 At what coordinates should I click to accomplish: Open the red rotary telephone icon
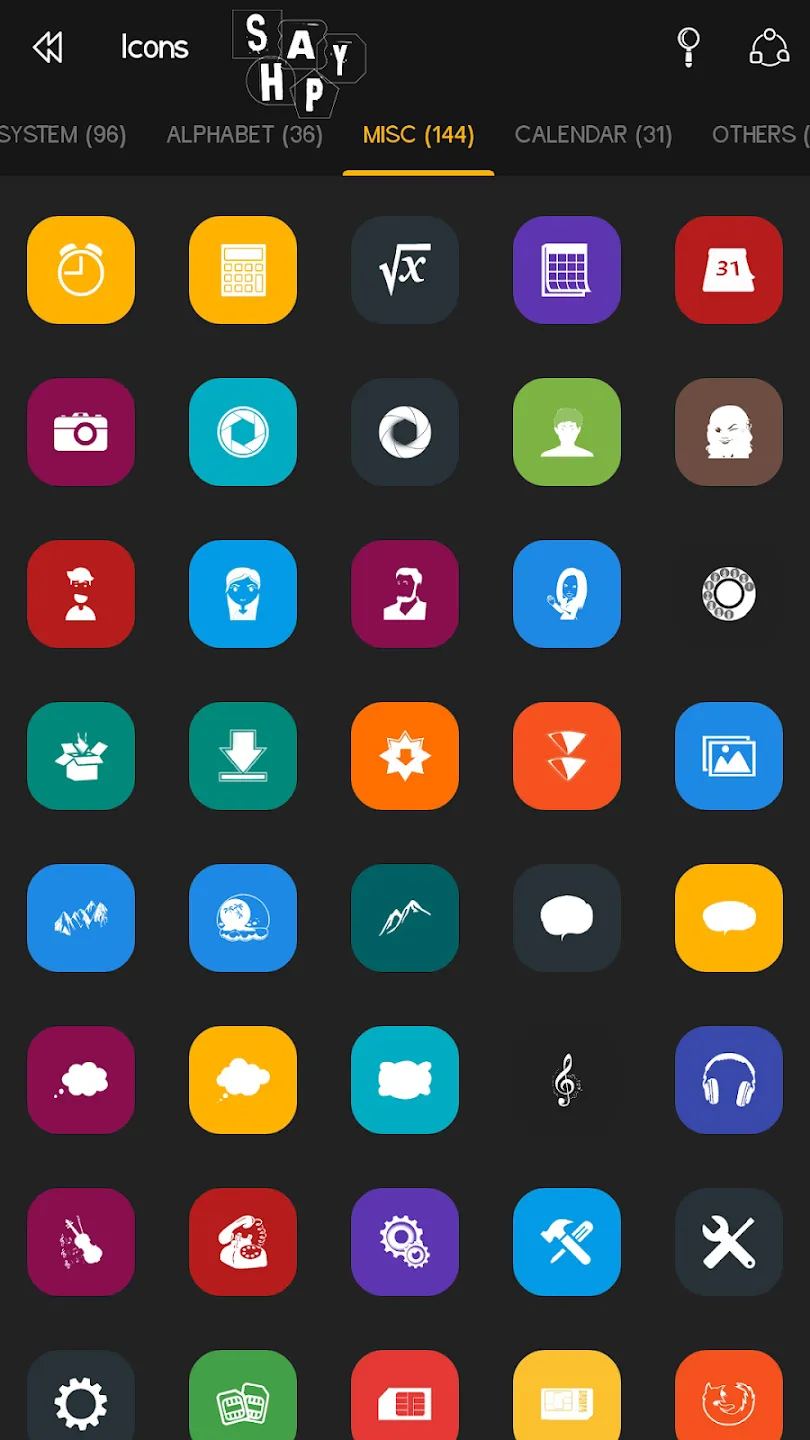pyautogui.click(x=243, y=1242)
